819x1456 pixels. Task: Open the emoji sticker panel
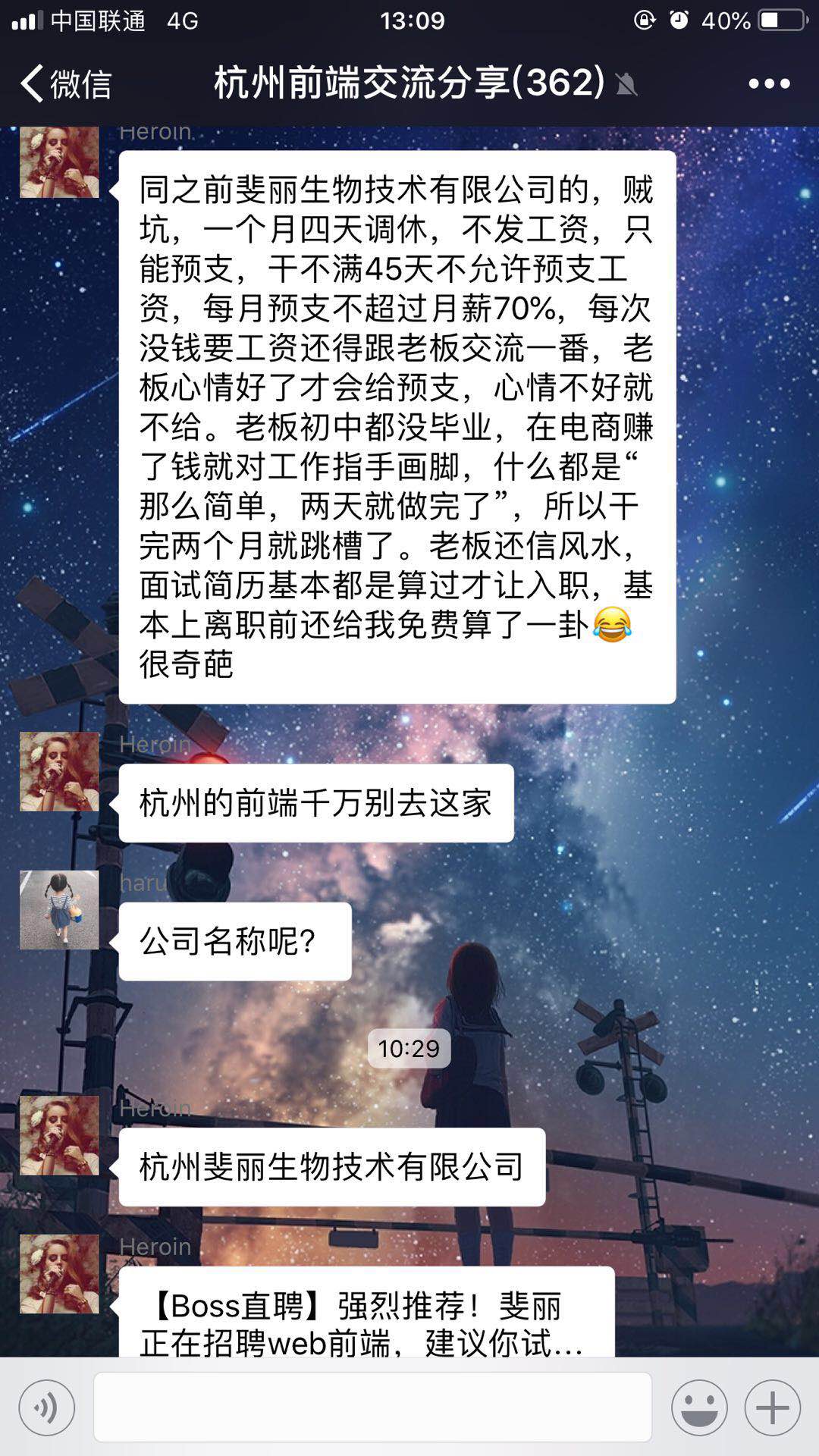pos(699,1407)
